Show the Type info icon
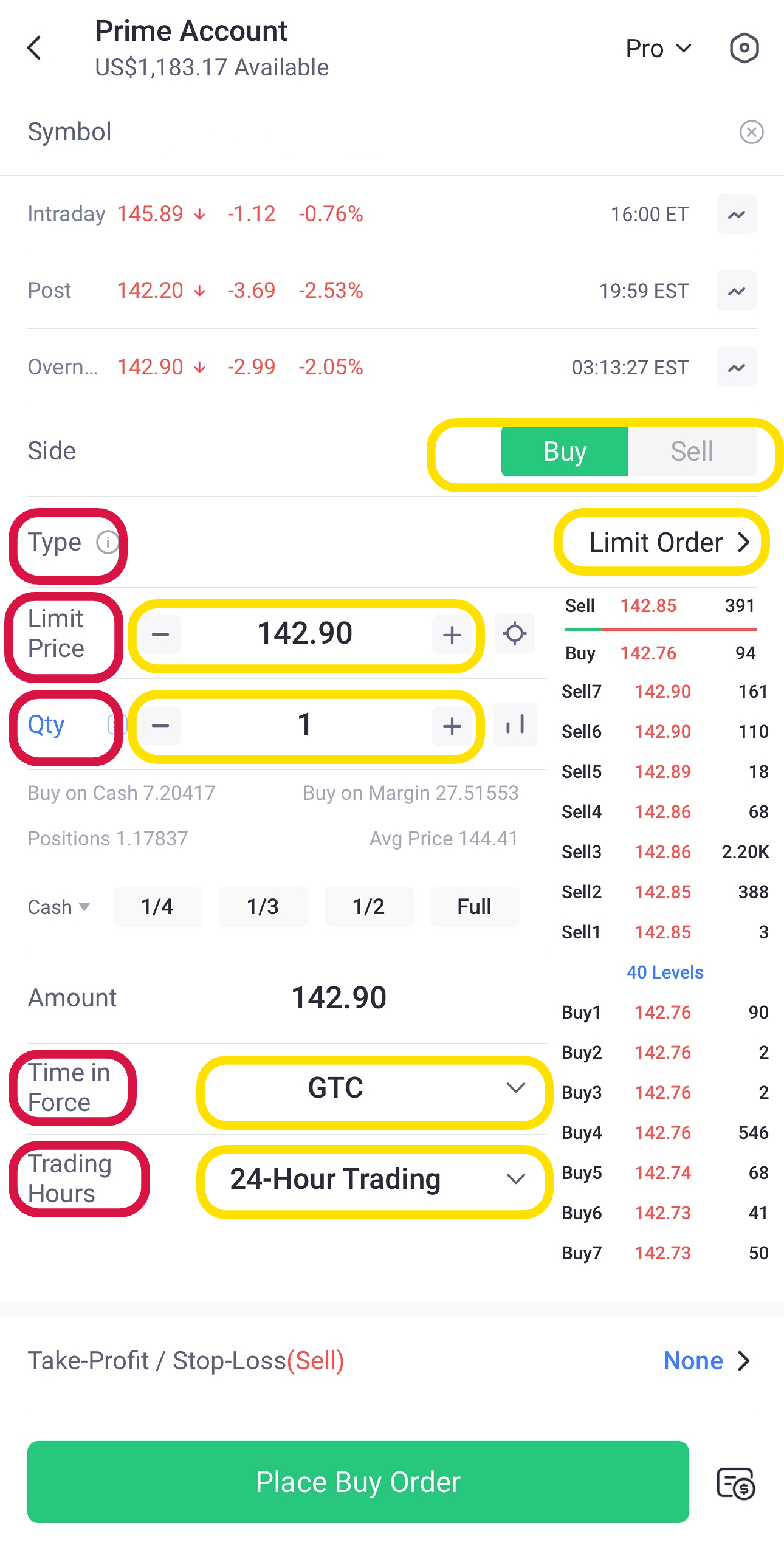 (x=108, y=542)
